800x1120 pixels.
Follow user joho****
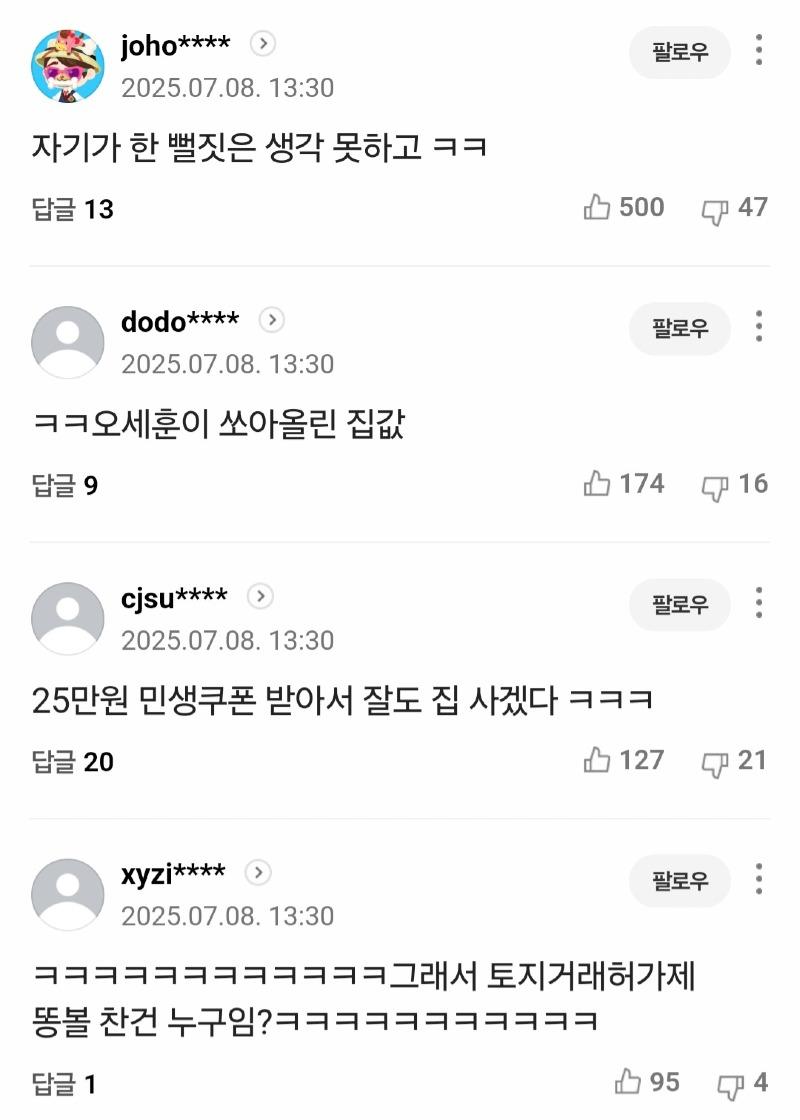pos(680,52)
